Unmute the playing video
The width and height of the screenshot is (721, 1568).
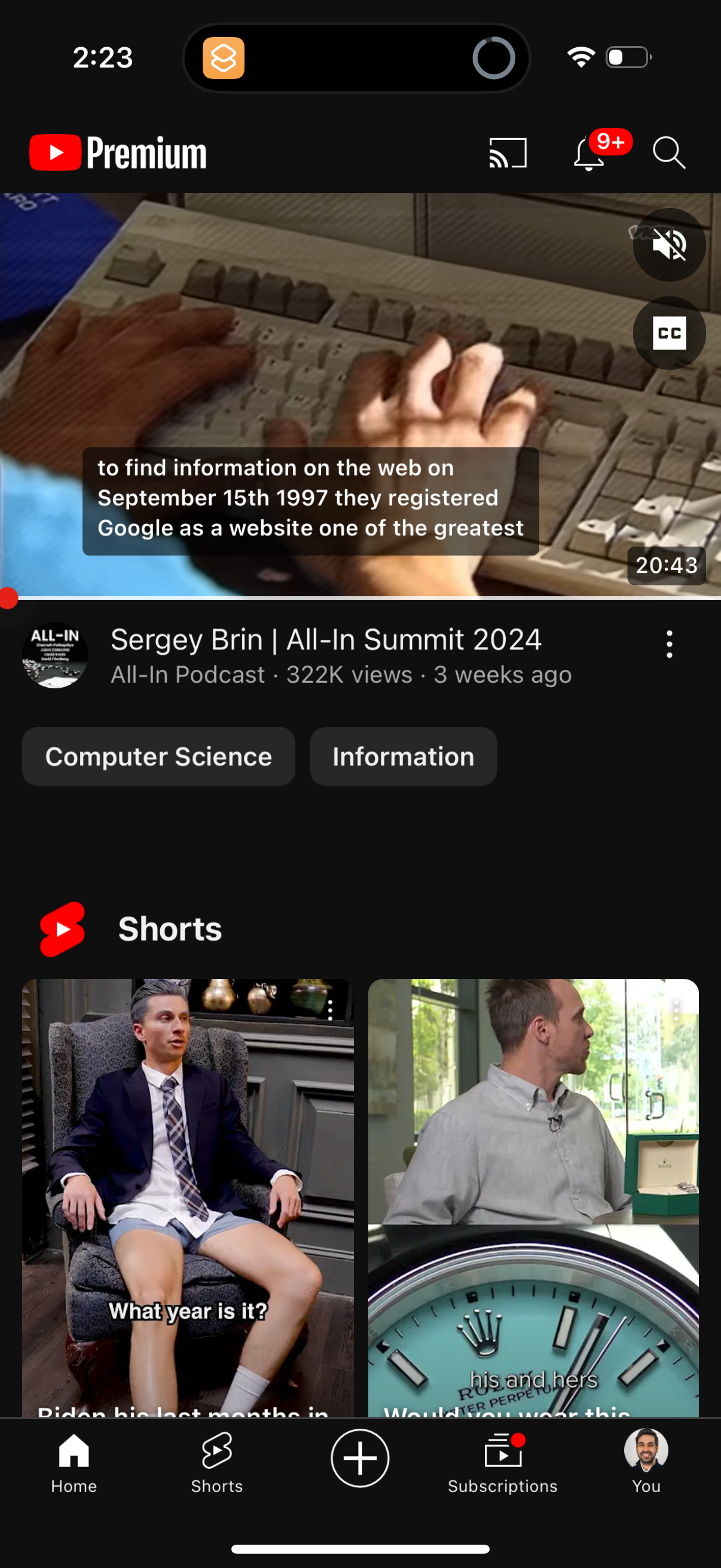click(668, 245)
